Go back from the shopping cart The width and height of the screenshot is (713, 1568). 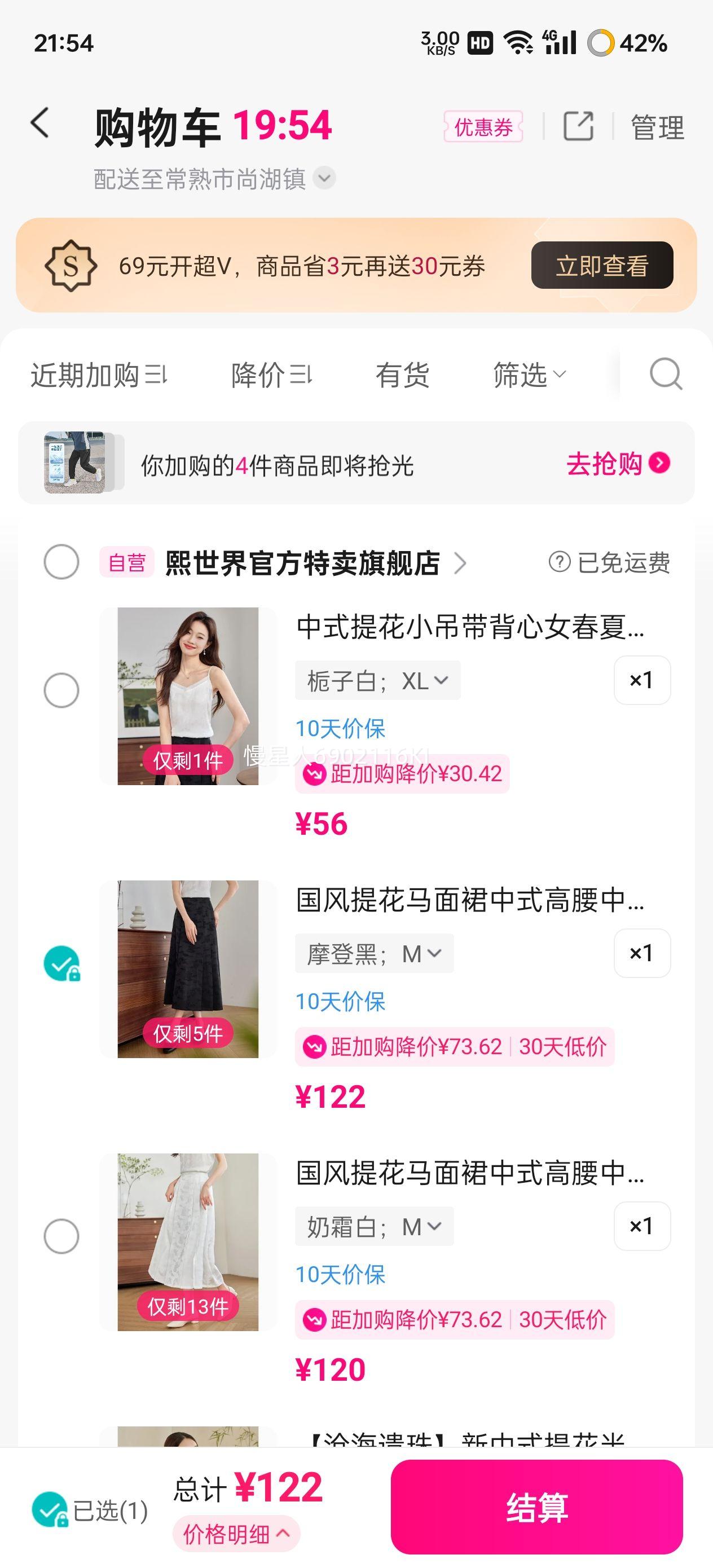click(x=40, y=123)
